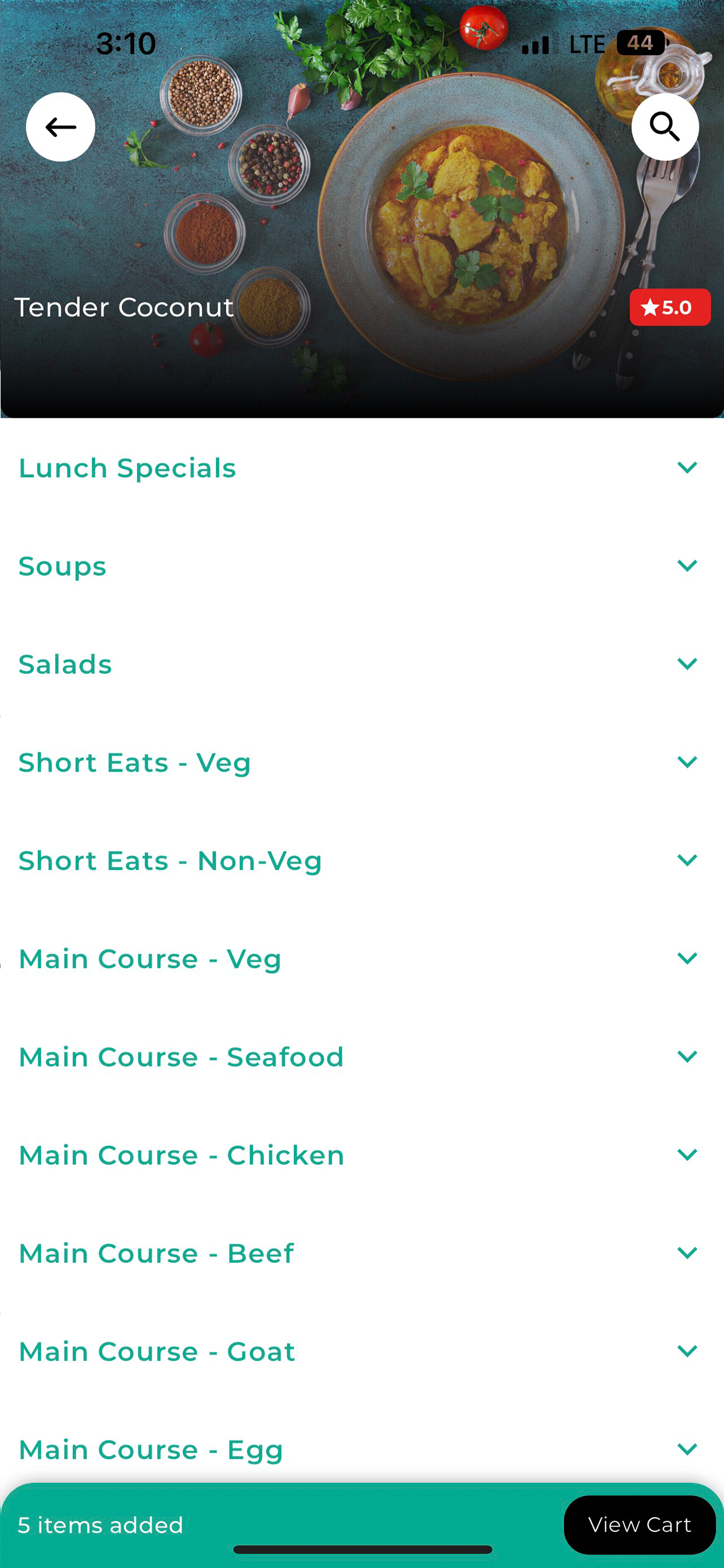Expand the Salads category
Image resolution: width=724 pixels, height=1568 pixels.
[x=362, y=664]
